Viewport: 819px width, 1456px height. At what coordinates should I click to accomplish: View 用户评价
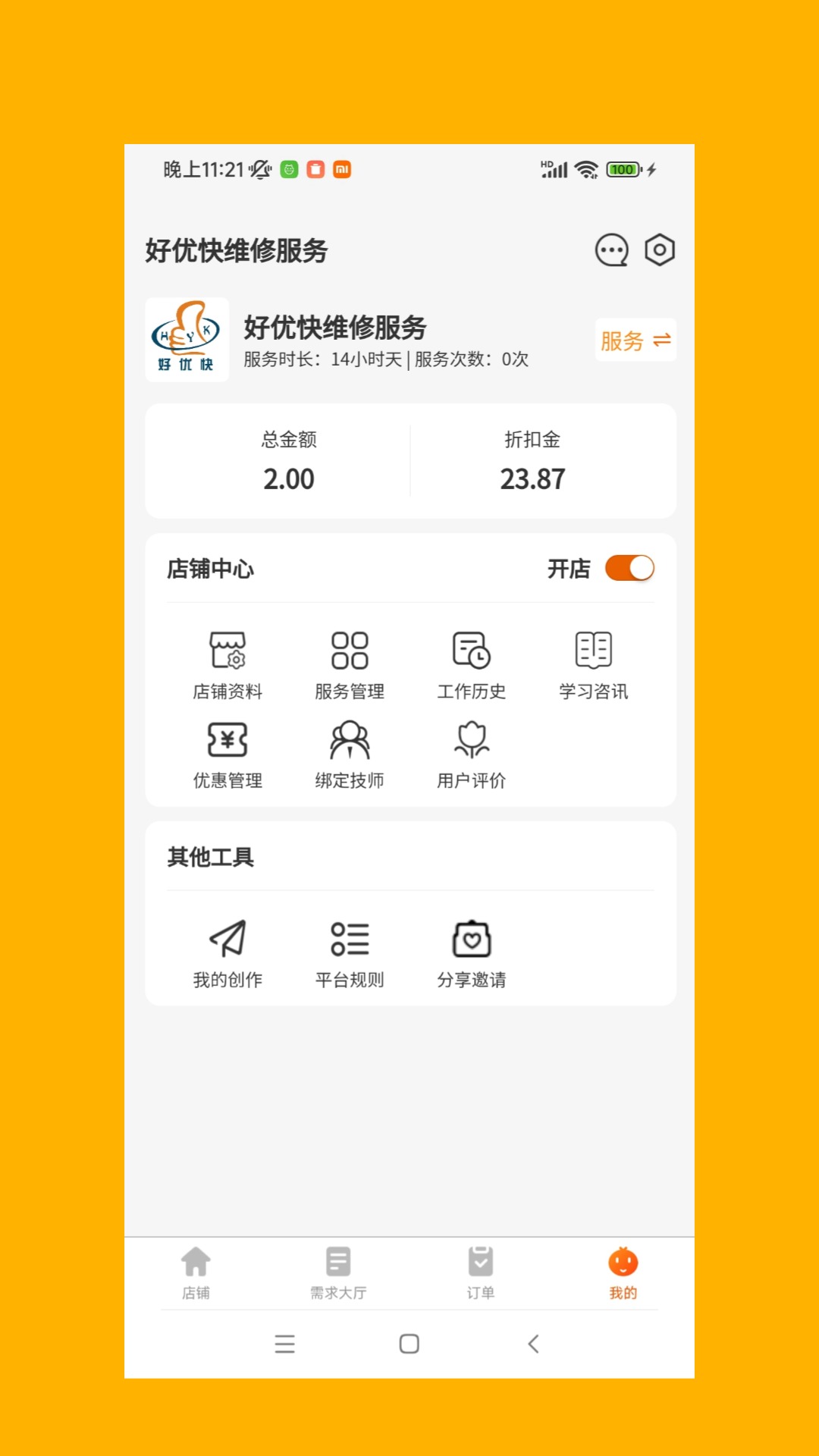coord(472,755)
